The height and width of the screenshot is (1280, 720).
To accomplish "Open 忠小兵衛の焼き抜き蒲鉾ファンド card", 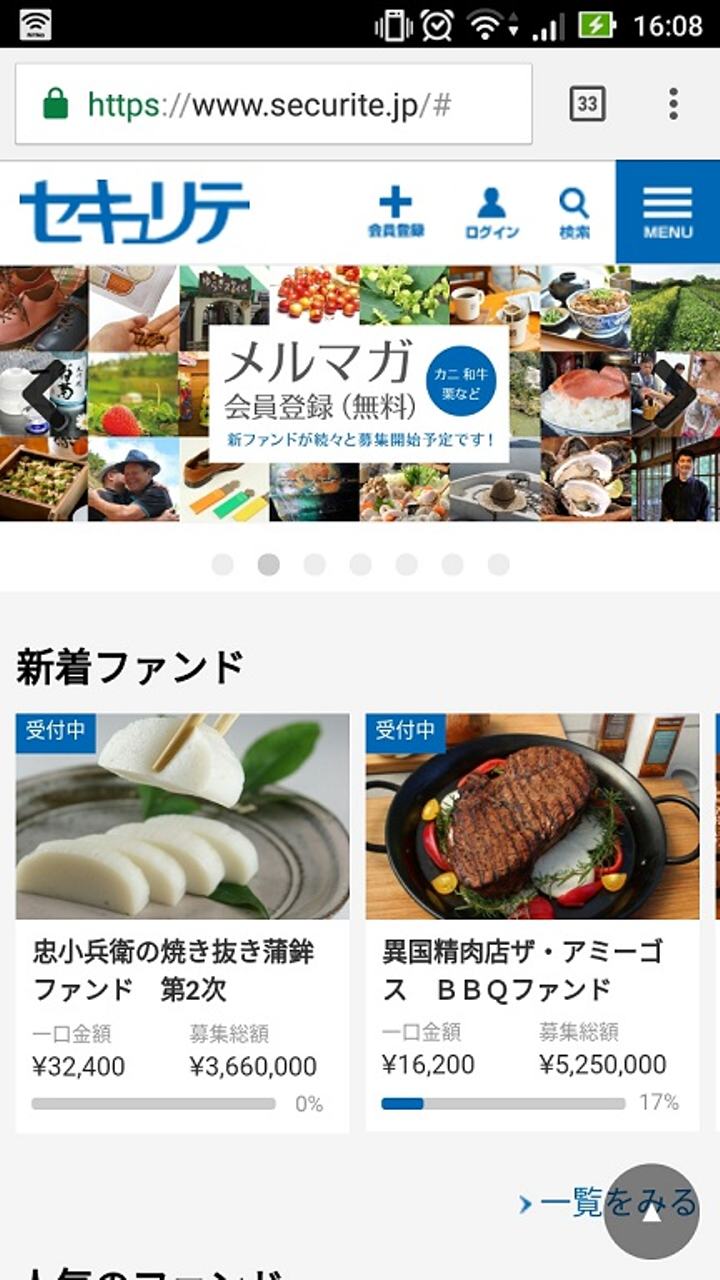I will (182, 922).
